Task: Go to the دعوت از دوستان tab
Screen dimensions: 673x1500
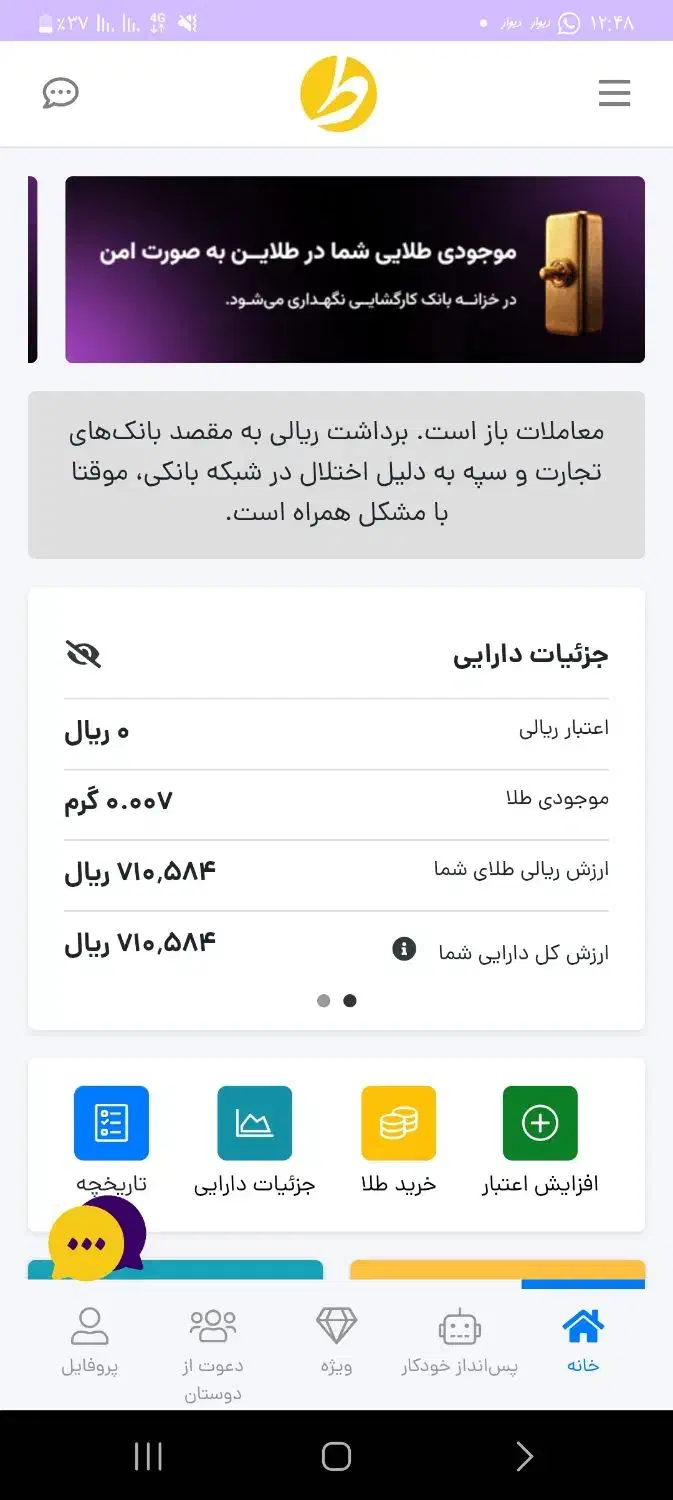Action: tap(213, 1350)
